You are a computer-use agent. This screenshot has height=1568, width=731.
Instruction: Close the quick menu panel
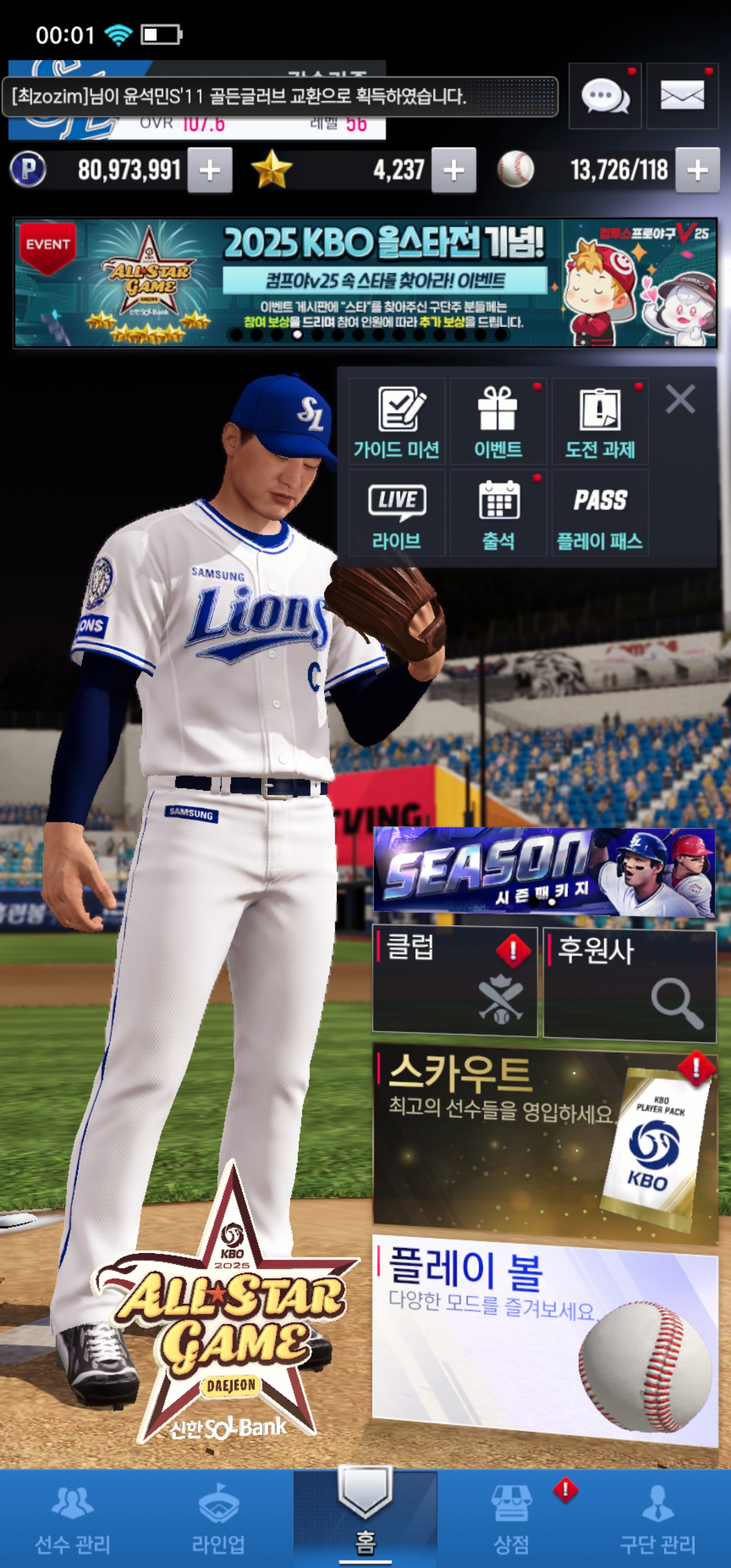click(680, 400)
